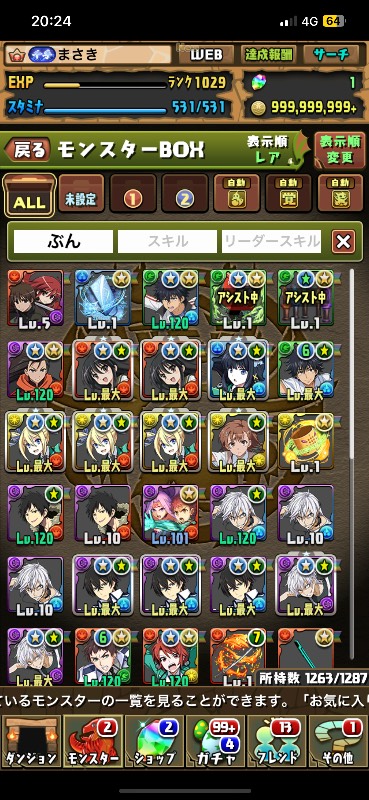Switch to the 未設定 tab
This screenshot has height=800, width=369.
(81, 193)
